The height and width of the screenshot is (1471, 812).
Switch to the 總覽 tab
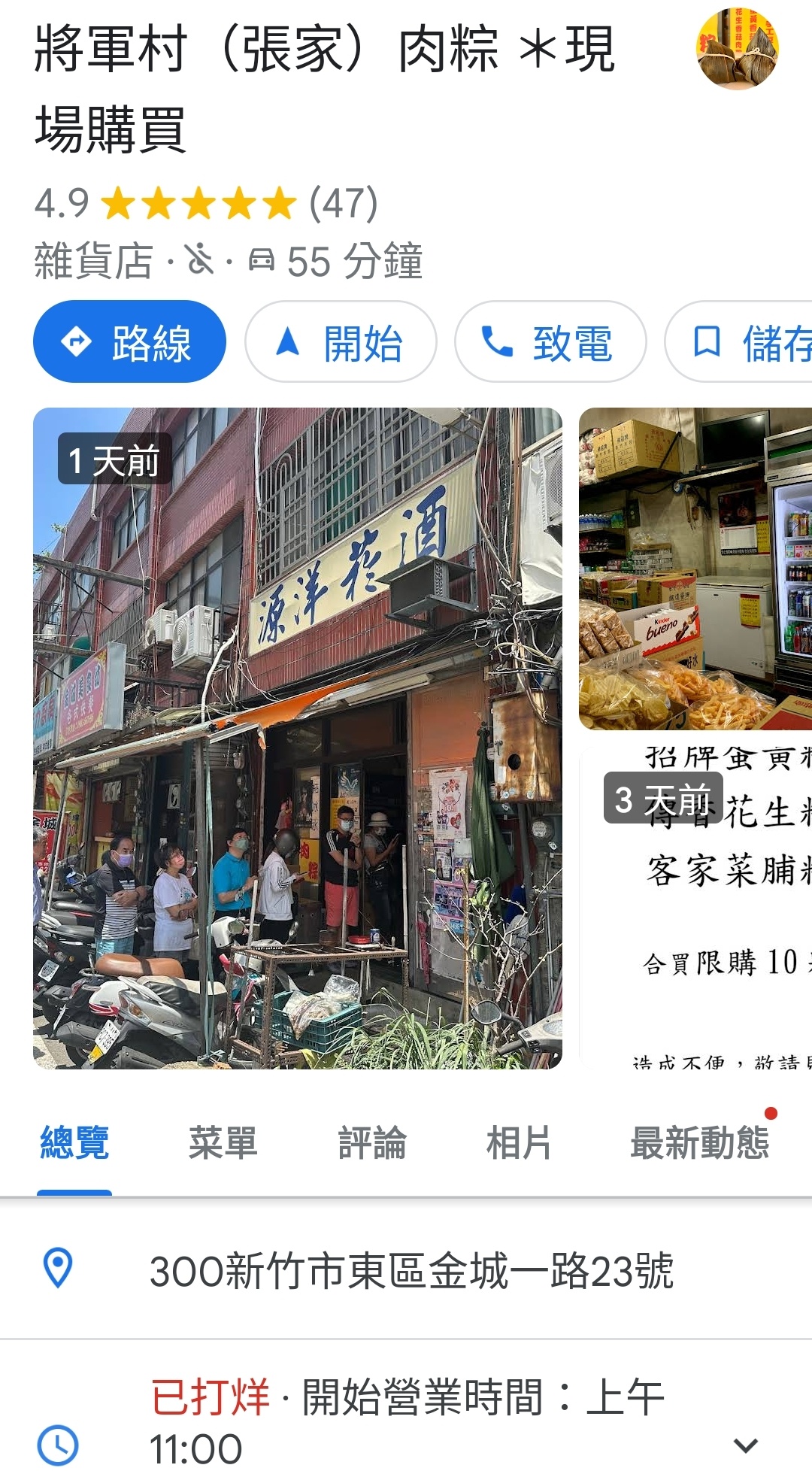[x=74, y=1142]
